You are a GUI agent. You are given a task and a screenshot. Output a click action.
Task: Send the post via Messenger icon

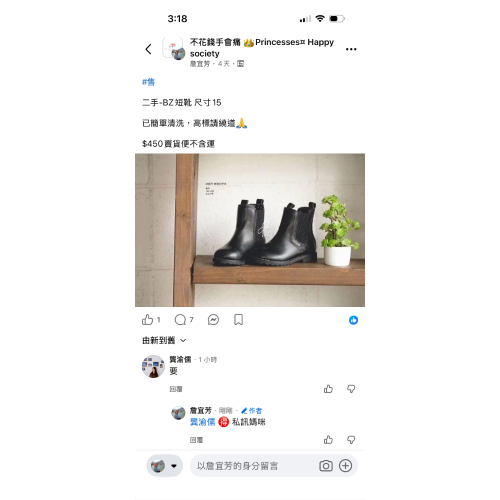(213, 320)
